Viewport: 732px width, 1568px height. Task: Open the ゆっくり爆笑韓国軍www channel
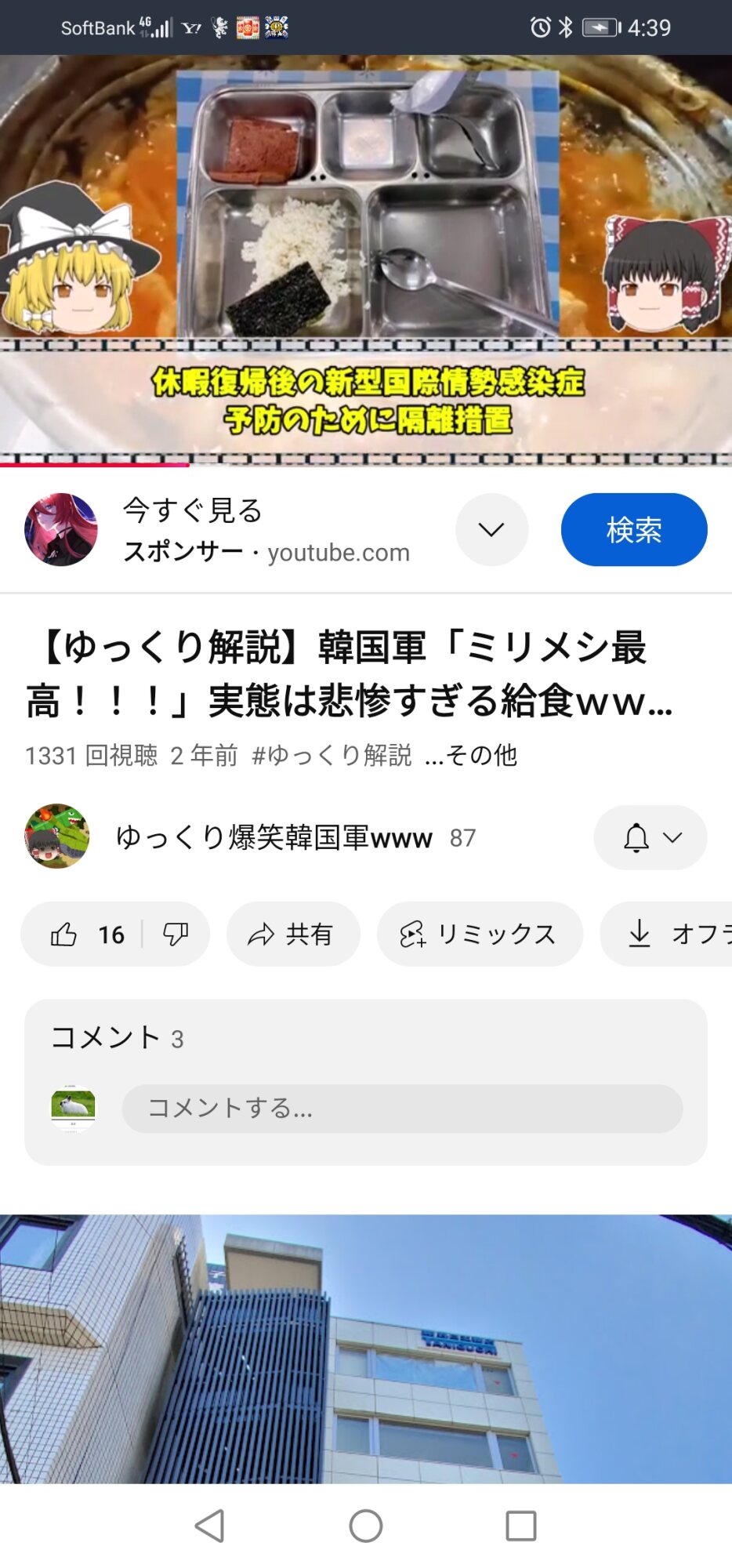click(x=274, y=837)
